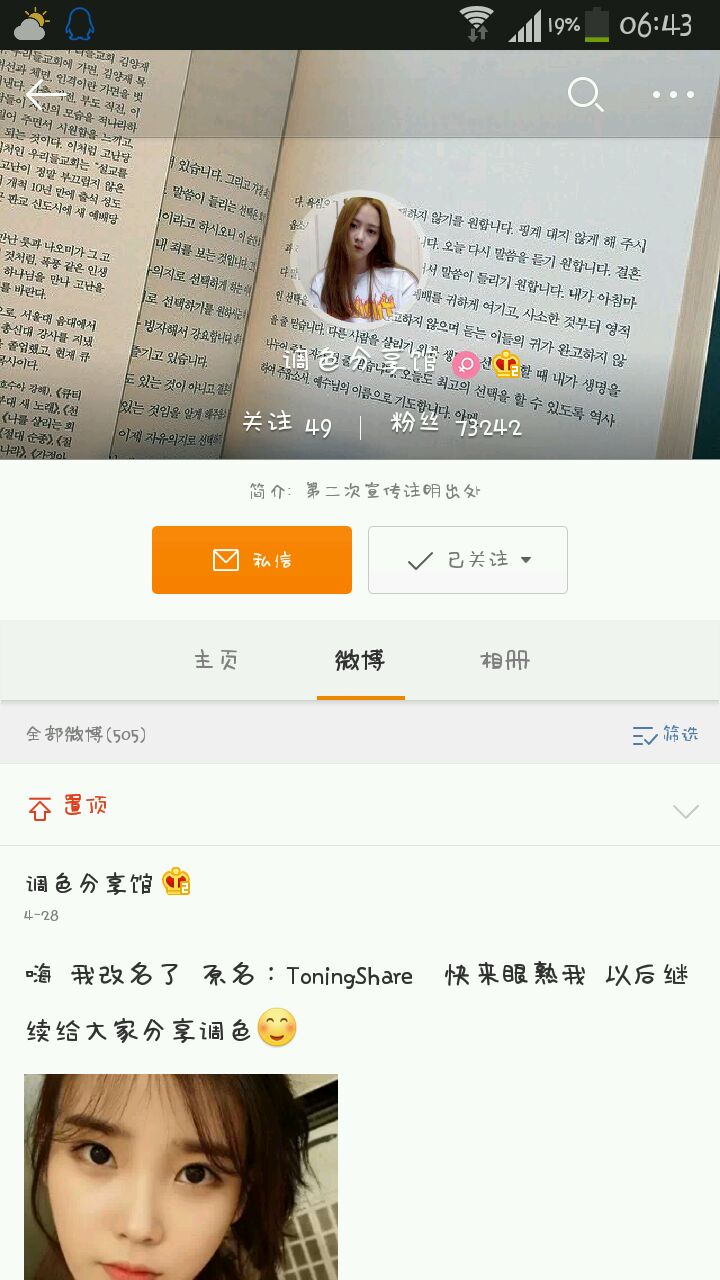The height and width of the screenshot is (1280, 720).
Task: Open the 筛选 filter options
Action: [x=665, y=735]
